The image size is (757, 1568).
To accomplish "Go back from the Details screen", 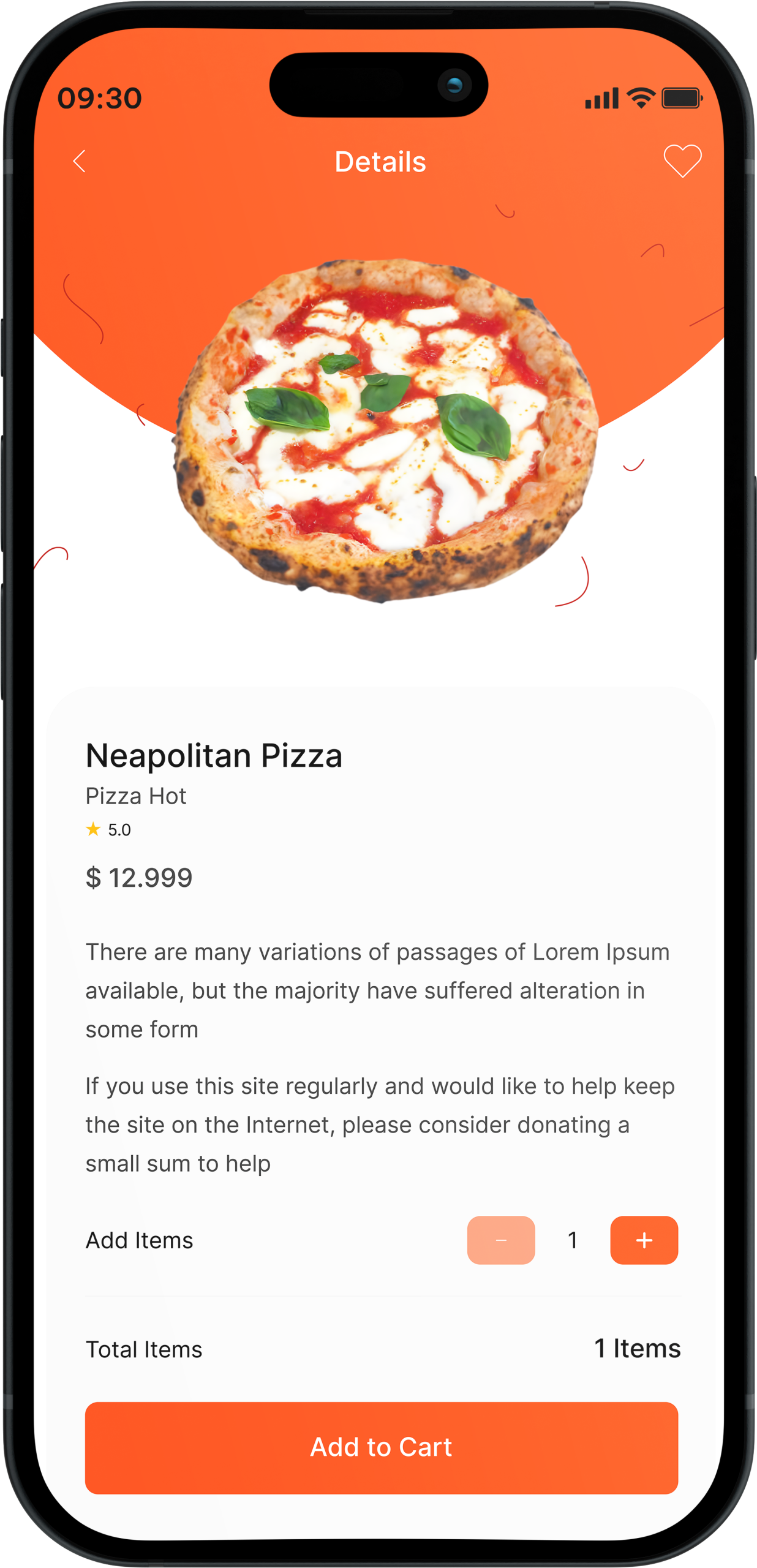I will click(x=80, y=162).
